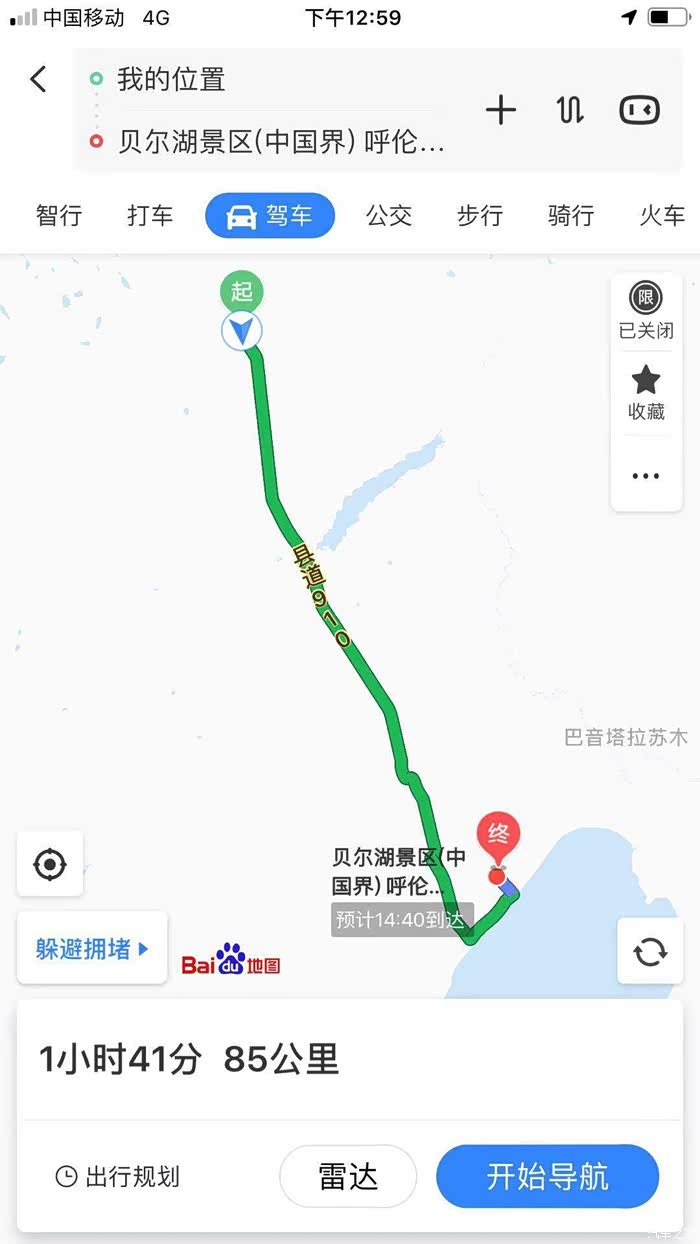The image size is (700, 1244).
Task: Recenter map on my current location
Action: click(x=50, y=864)
